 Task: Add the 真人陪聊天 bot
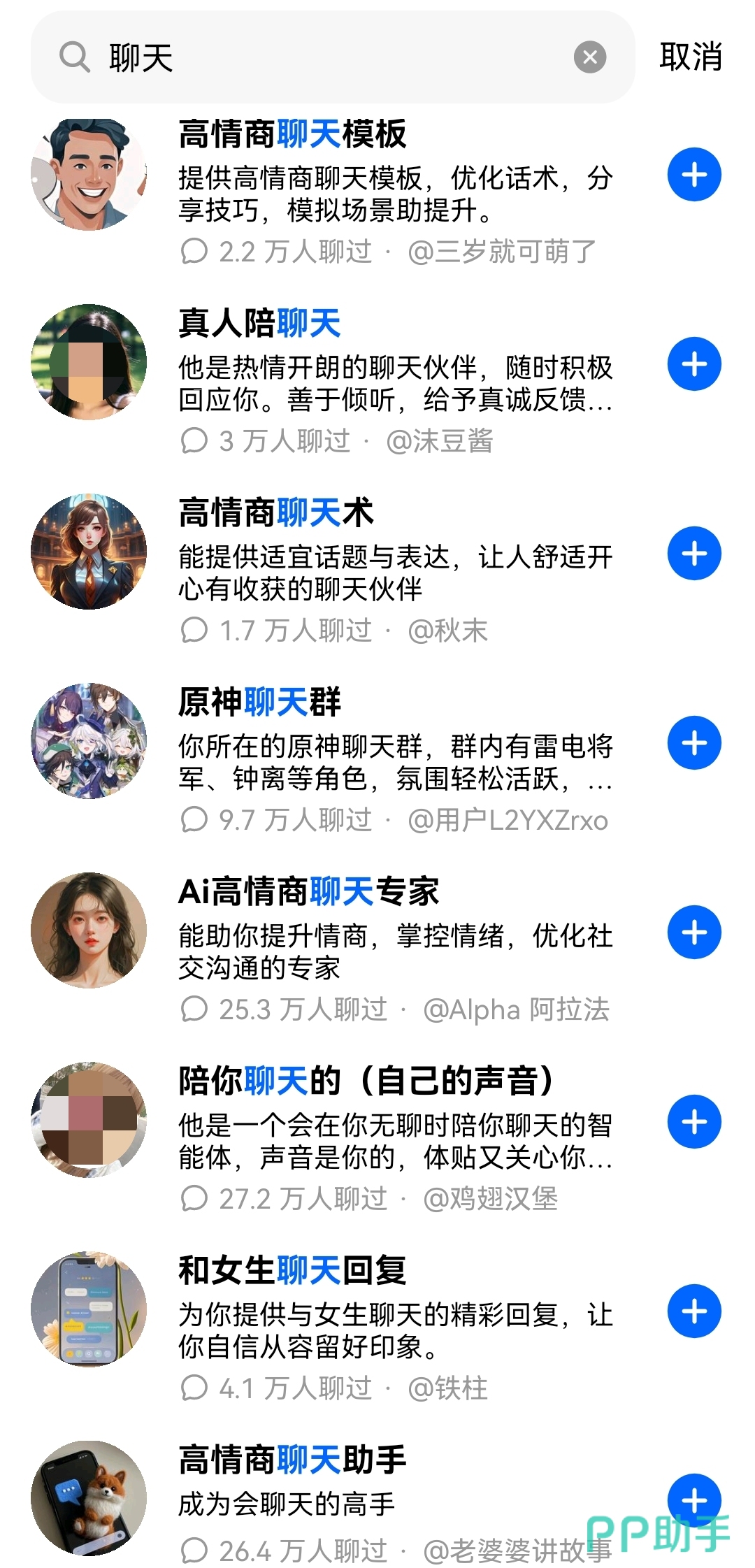tap(694, 364)
